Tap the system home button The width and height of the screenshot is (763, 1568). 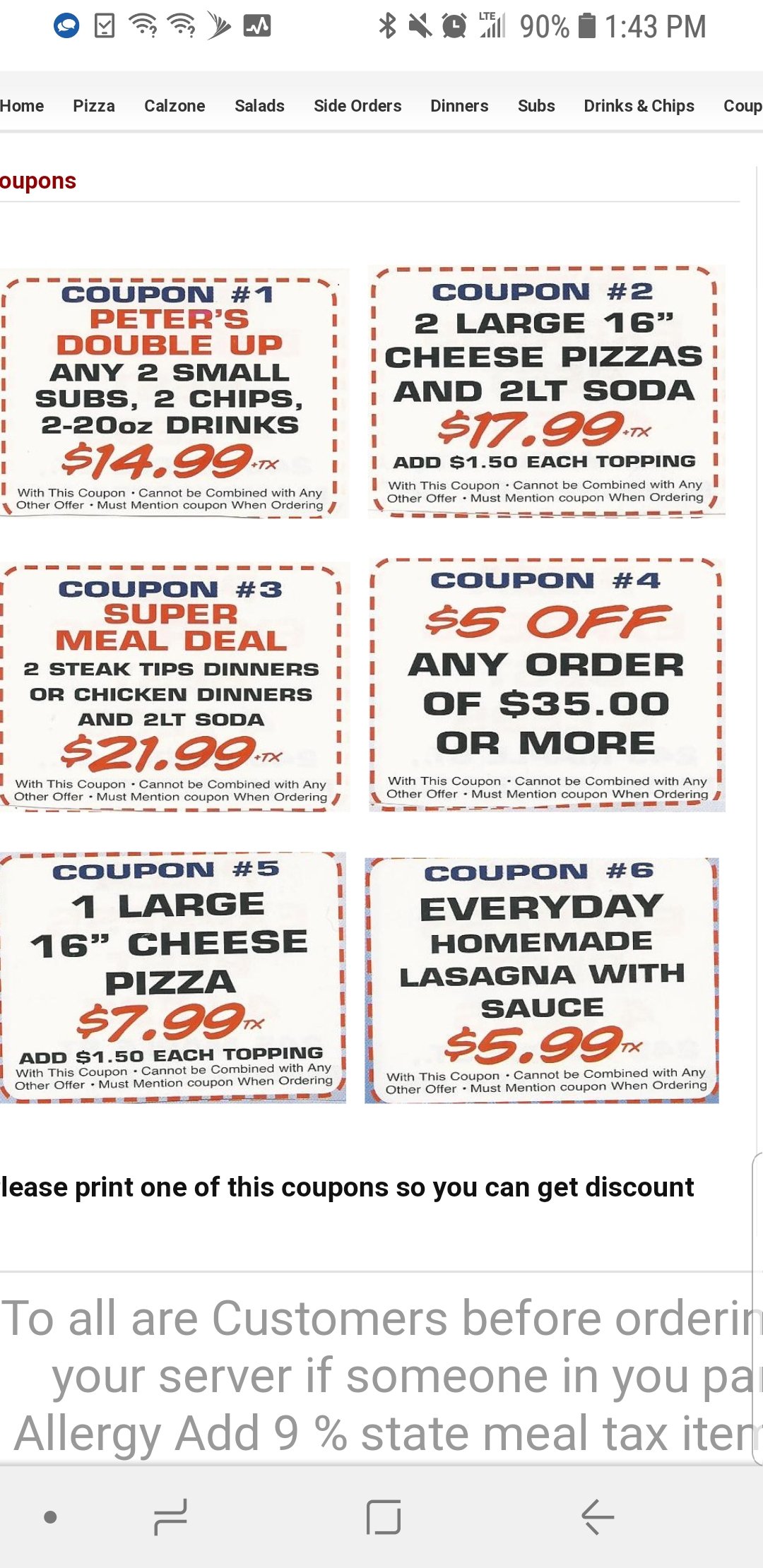[384, 1516]
